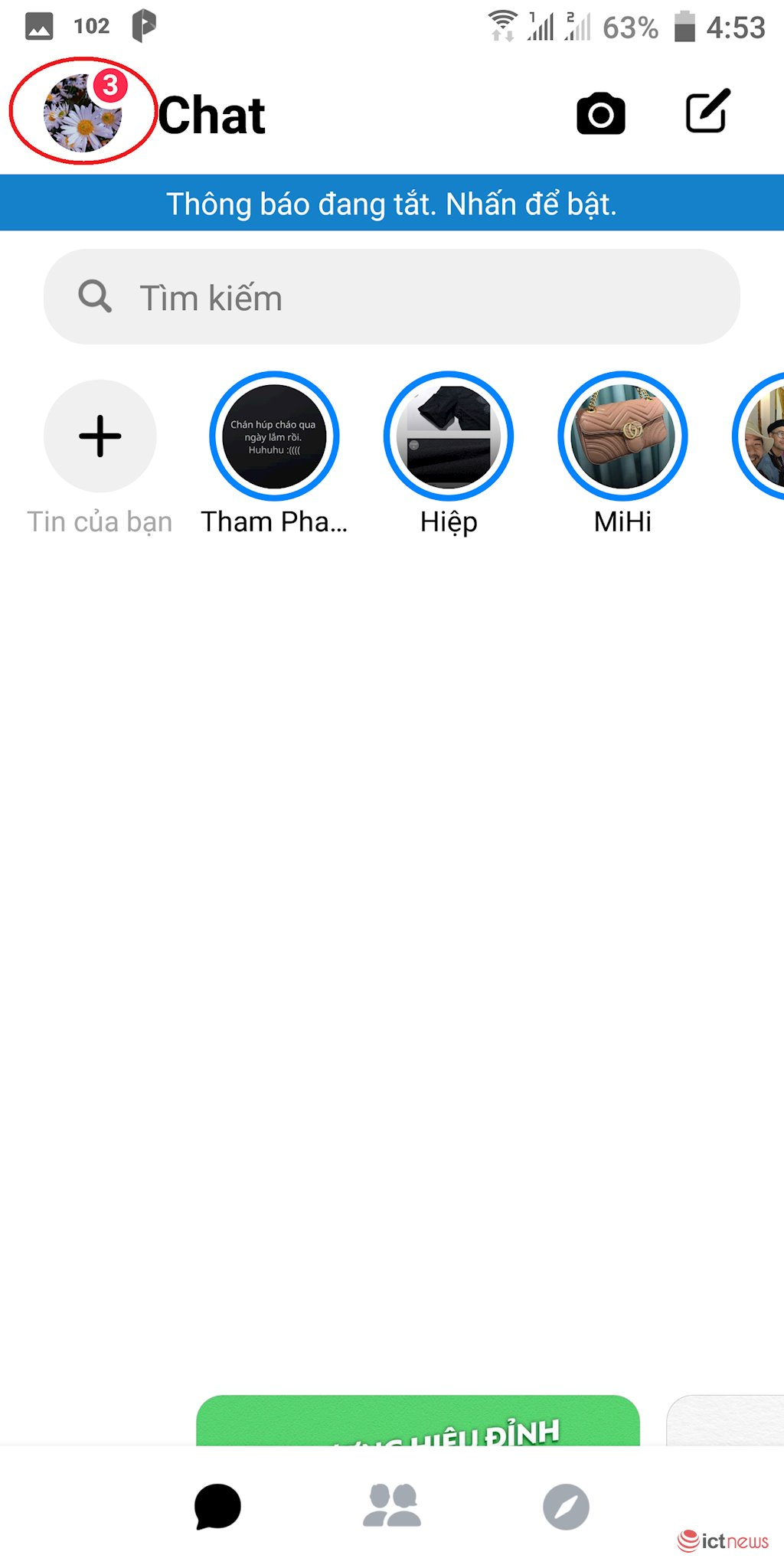
Task: Open the green banner card
Action: [x=417, y=1421]
